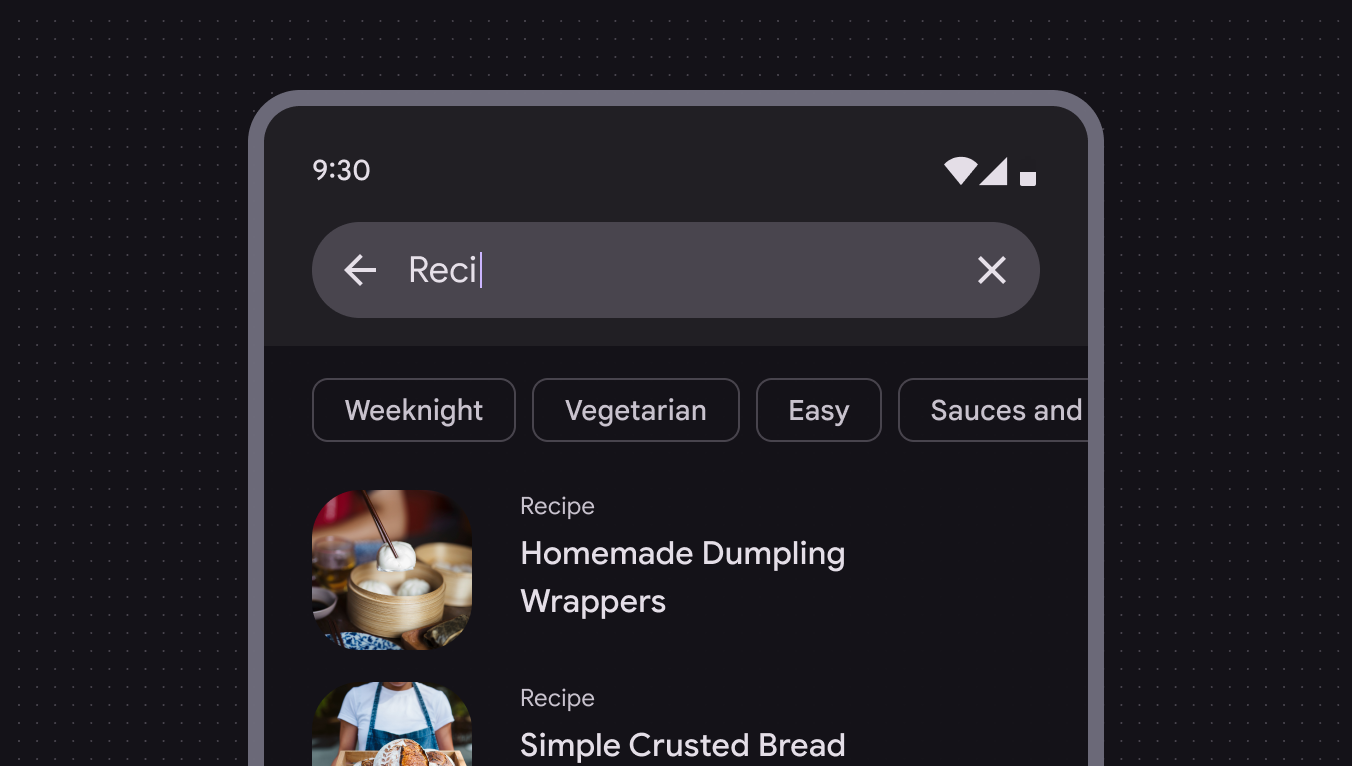Viewport: 1352px width, 766px height.
Task: Go back using the search bar arrow
Action: [x=360, y=270]
